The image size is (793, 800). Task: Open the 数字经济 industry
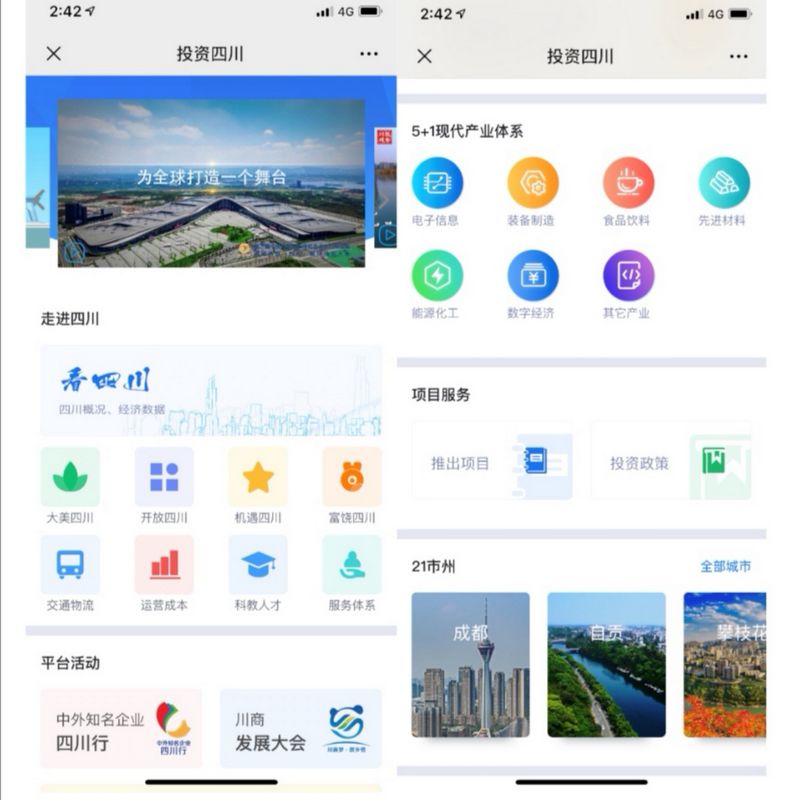click(x=532, y=285)
